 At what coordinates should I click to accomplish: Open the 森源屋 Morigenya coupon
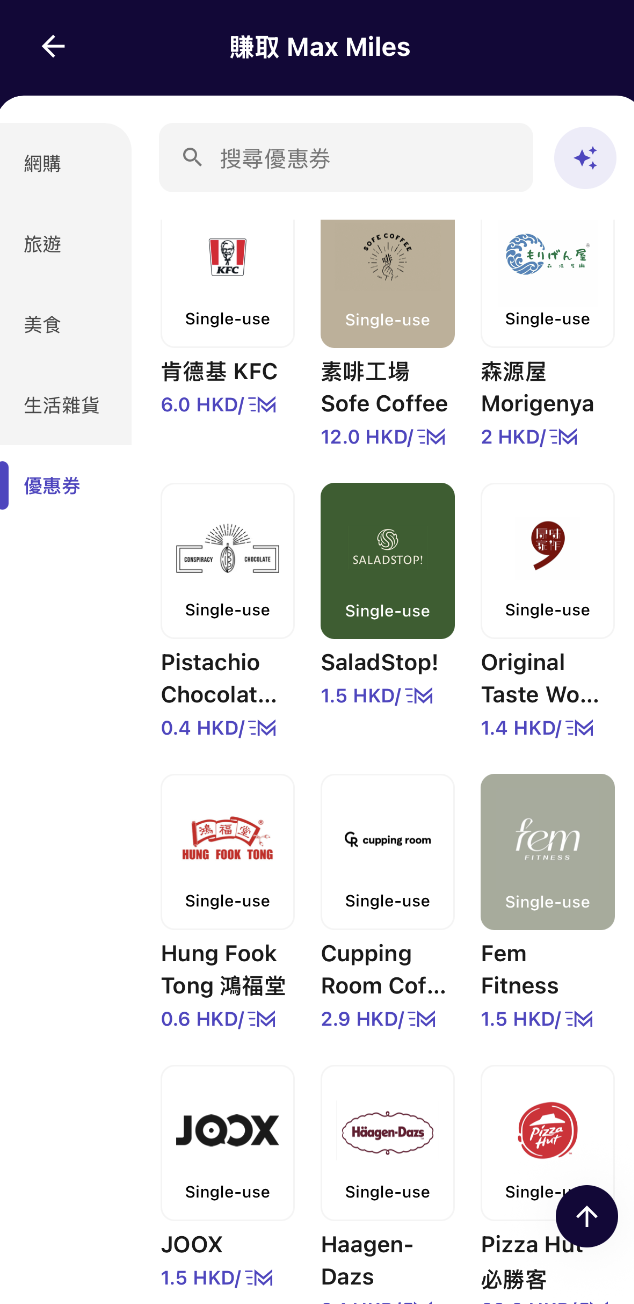point(548,282)
